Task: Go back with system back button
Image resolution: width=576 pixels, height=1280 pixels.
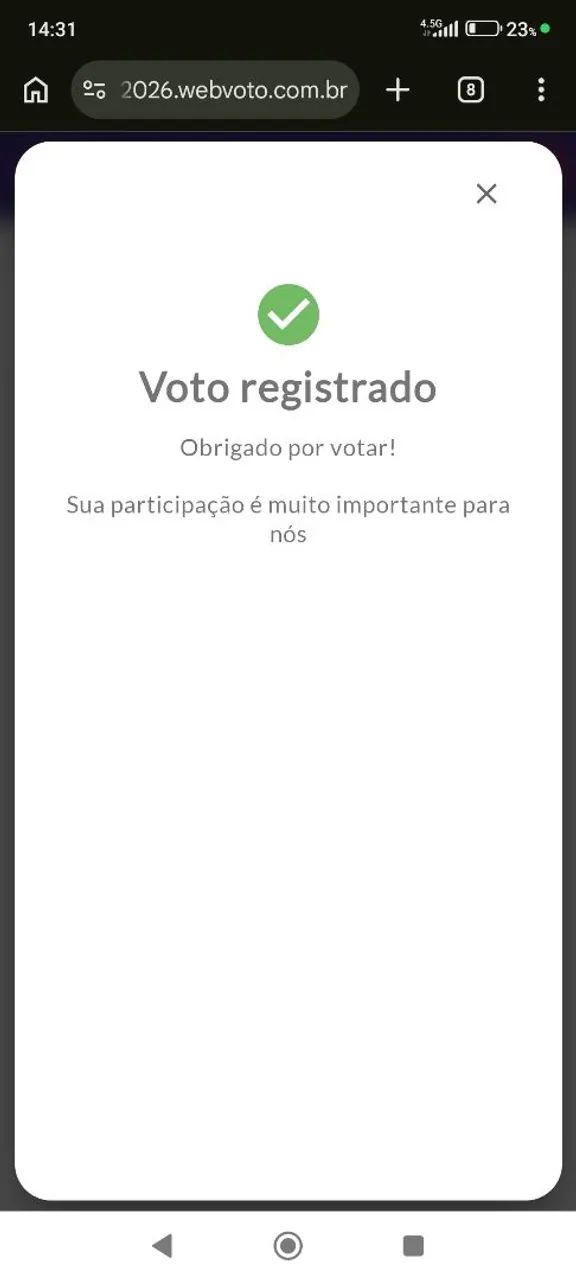Action: pos(162,1245)
